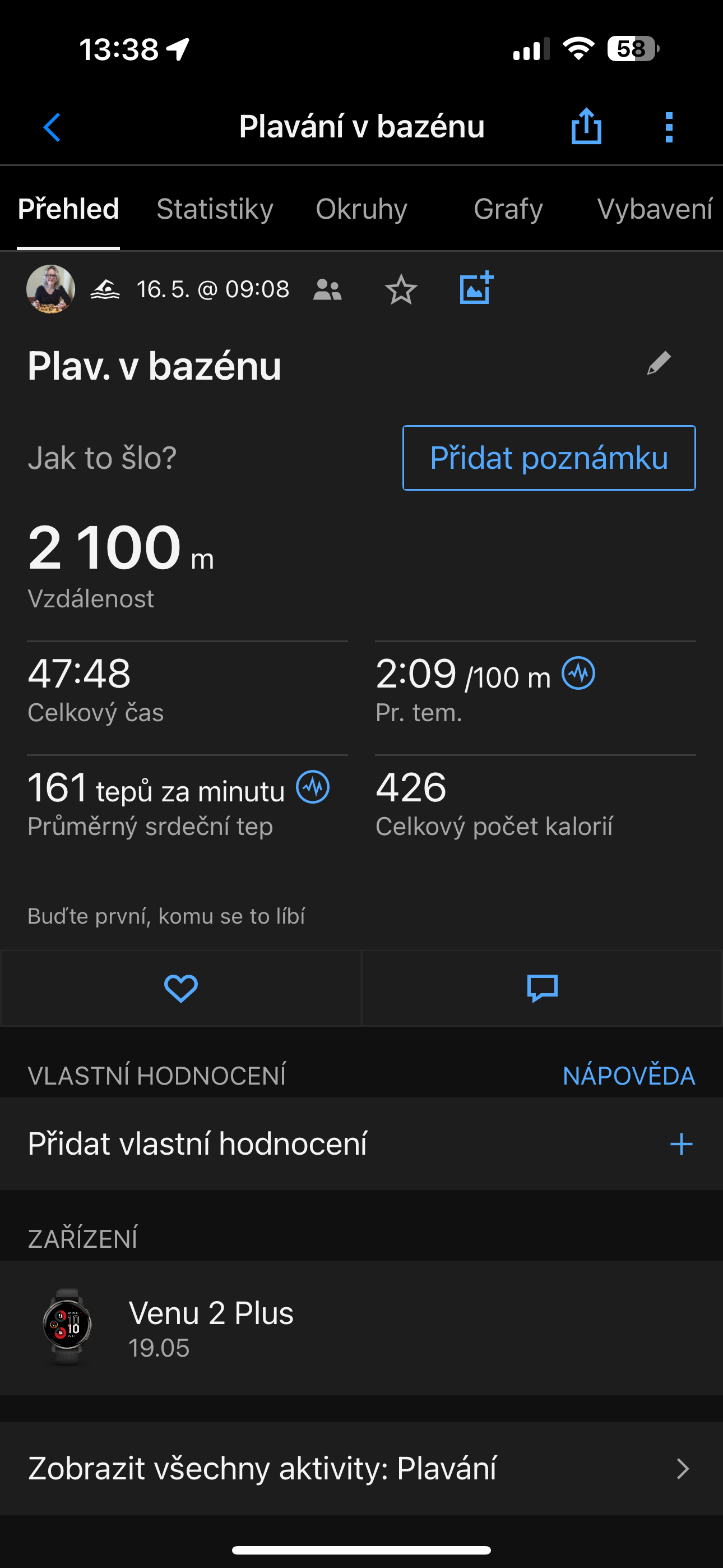Mark the activity as favorite with star
This screenshot has height=1568, width=723.
click(x=401, y=290)
